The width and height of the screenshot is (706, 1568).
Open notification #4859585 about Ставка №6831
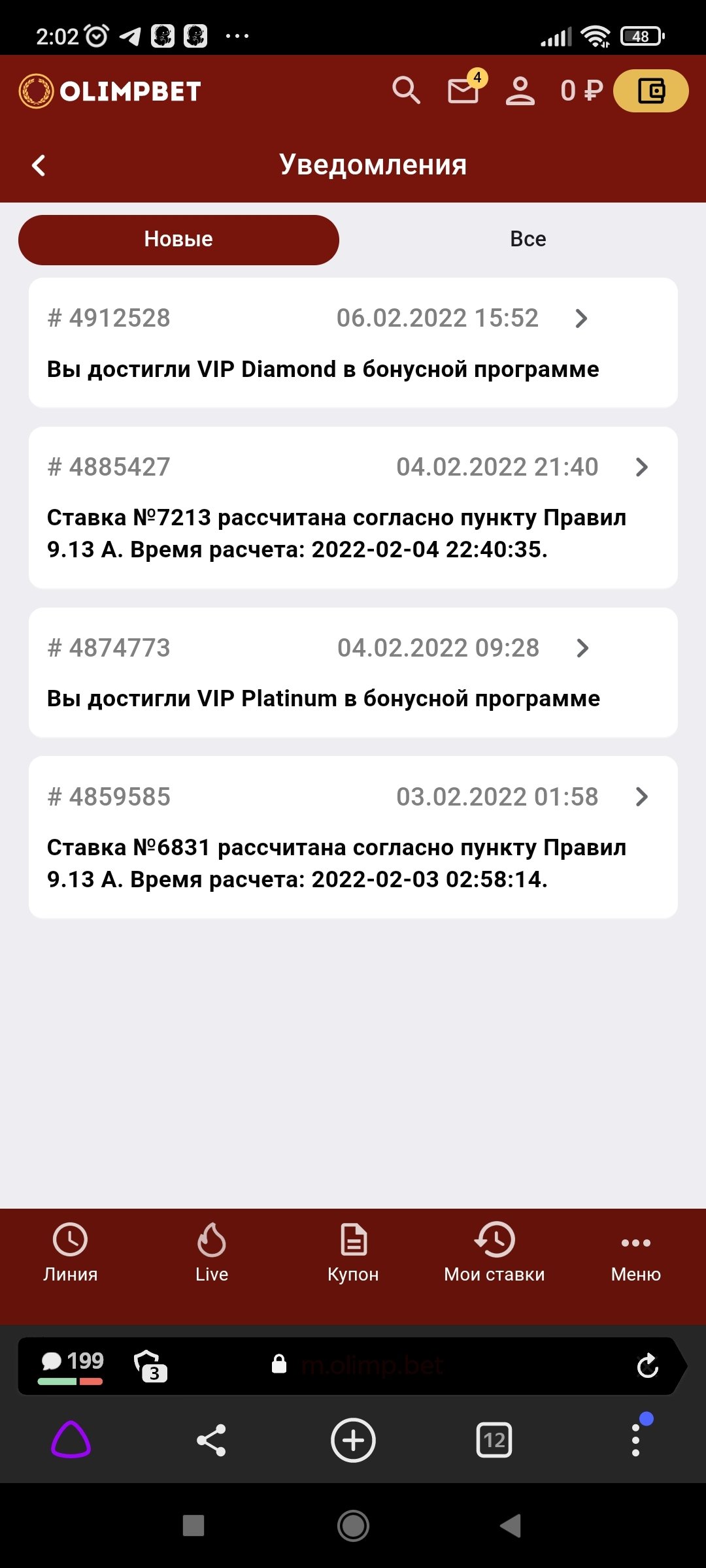353,837
